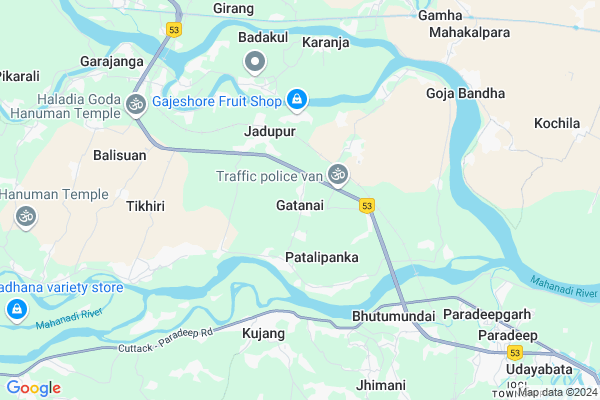The image size is (600, 400).
Task: Open the Sadhana variety store pin
Action: tap(16, 310)
